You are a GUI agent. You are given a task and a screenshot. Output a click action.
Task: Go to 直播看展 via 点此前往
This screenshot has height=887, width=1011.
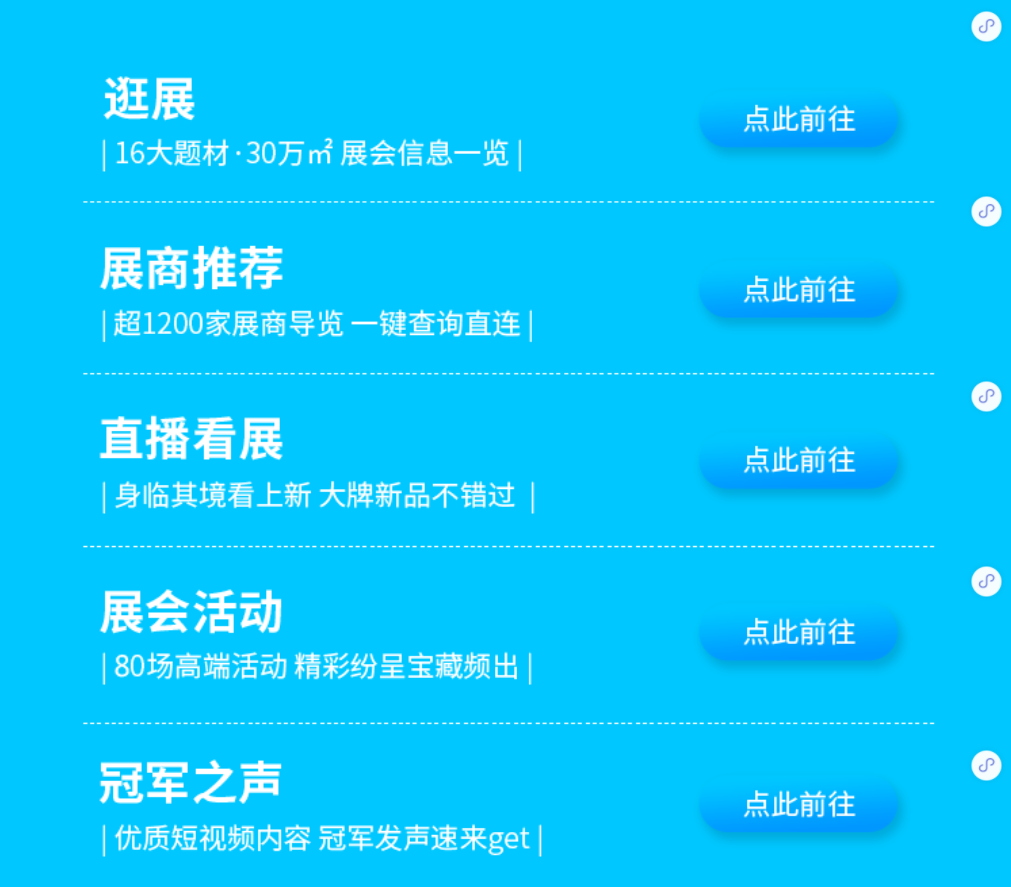[799, 461]
